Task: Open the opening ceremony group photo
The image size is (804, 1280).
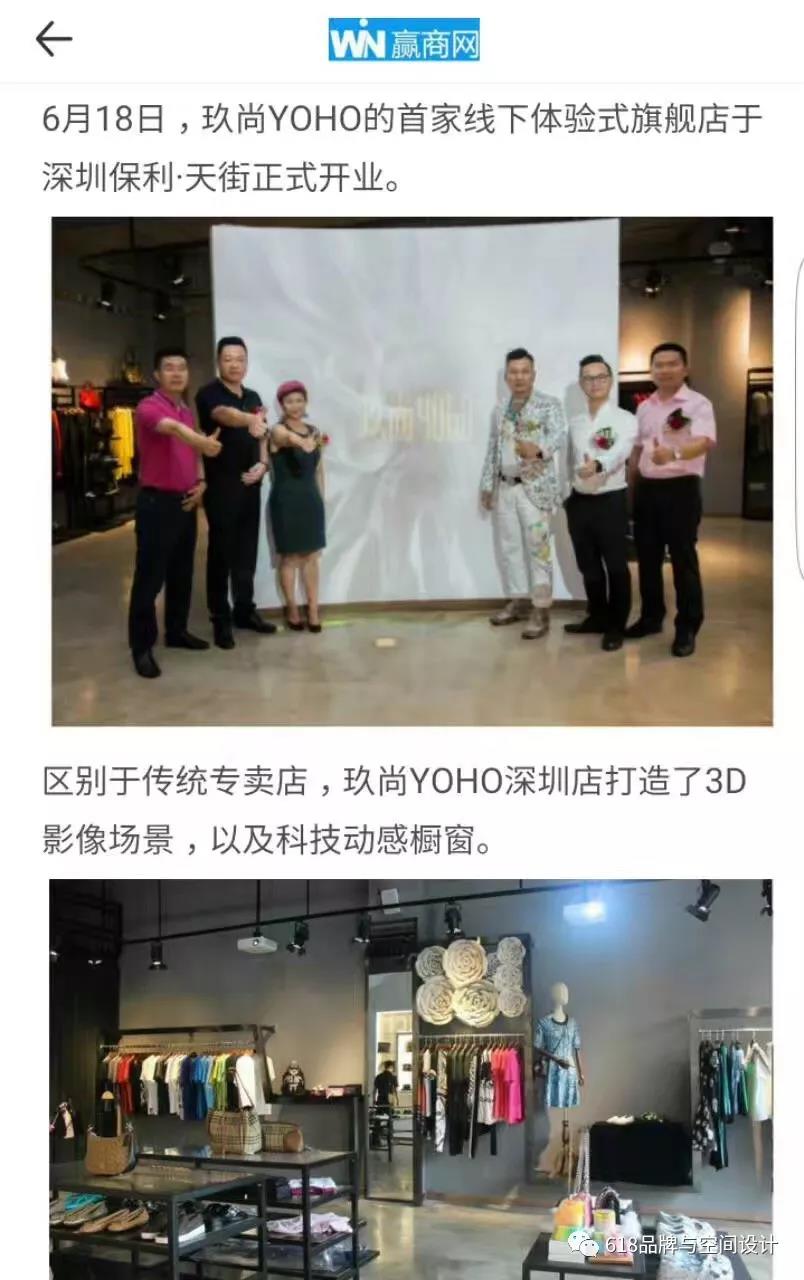Action: 412,470
